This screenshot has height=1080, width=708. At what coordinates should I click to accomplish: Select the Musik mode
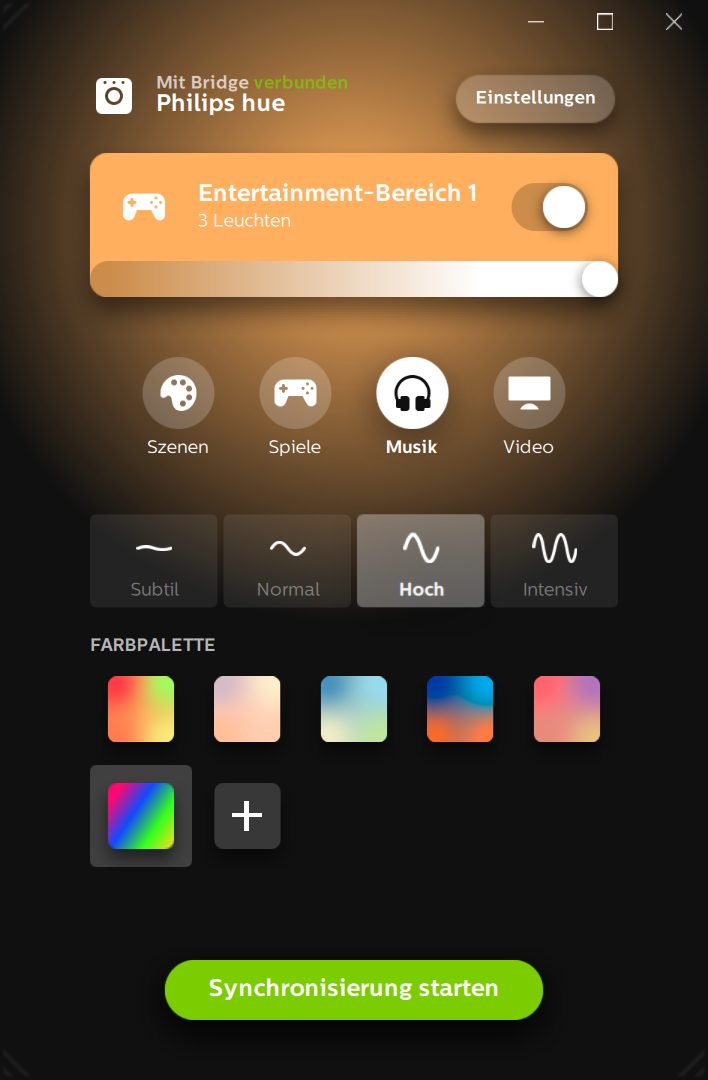pos(412,393)
